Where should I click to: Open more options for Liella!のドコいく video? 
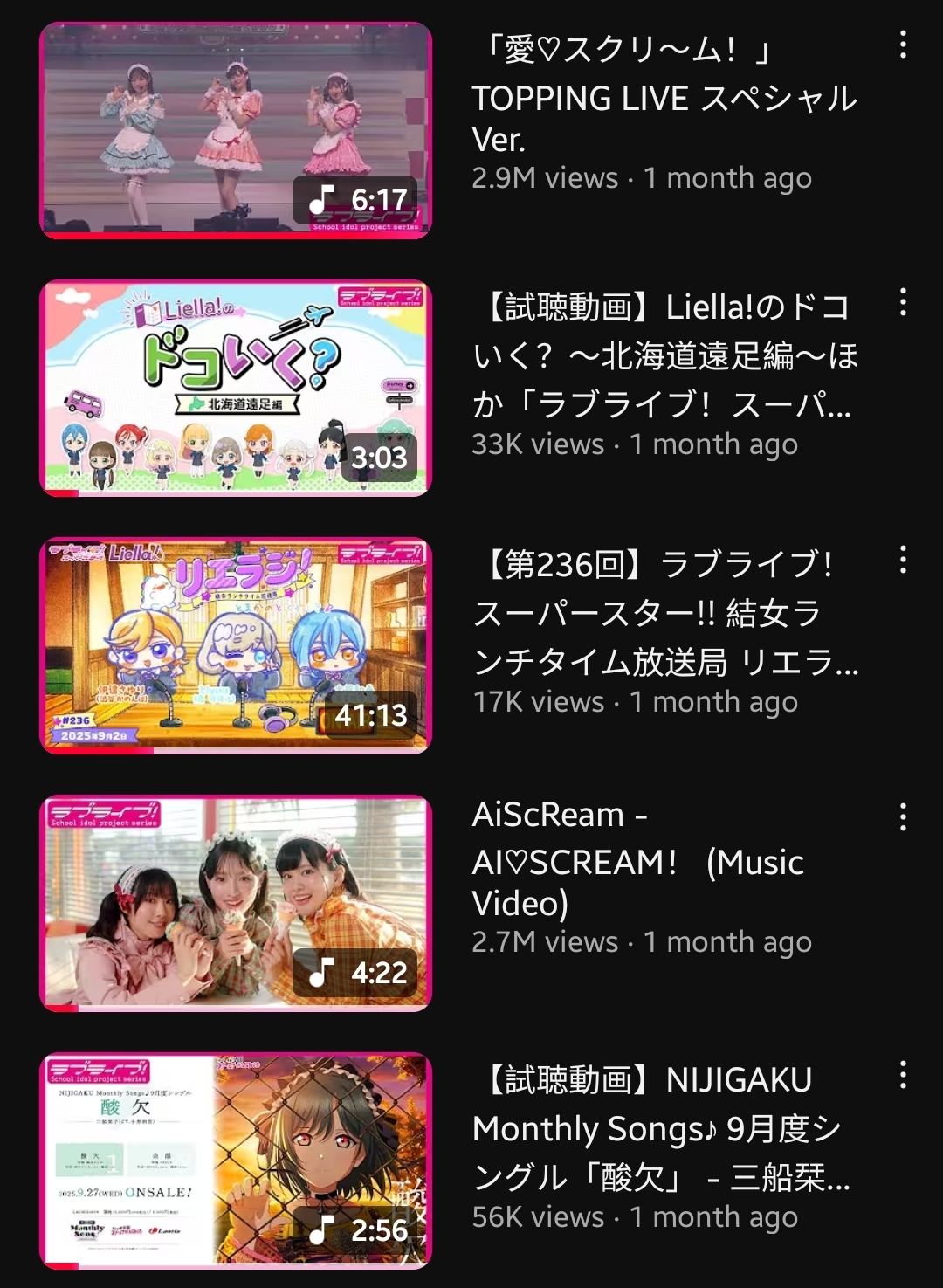(x=903, y=303)
